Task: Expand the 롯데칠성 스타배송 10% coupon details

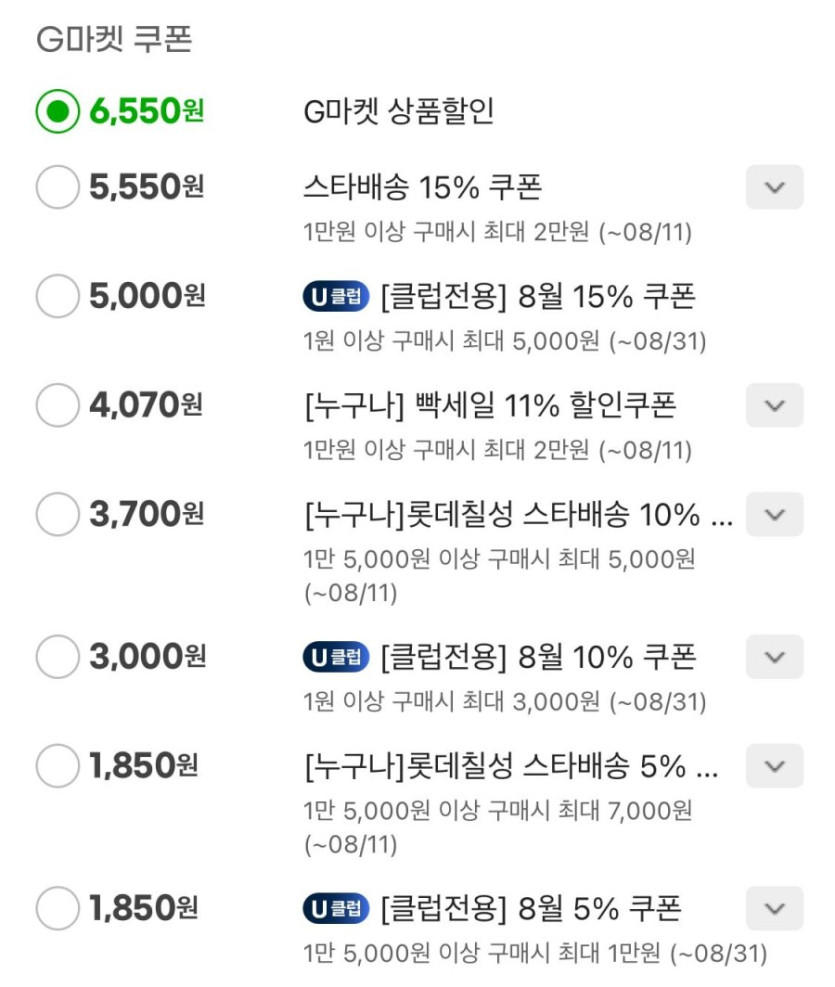Action: pyautogui.click(x=774, y=515)
